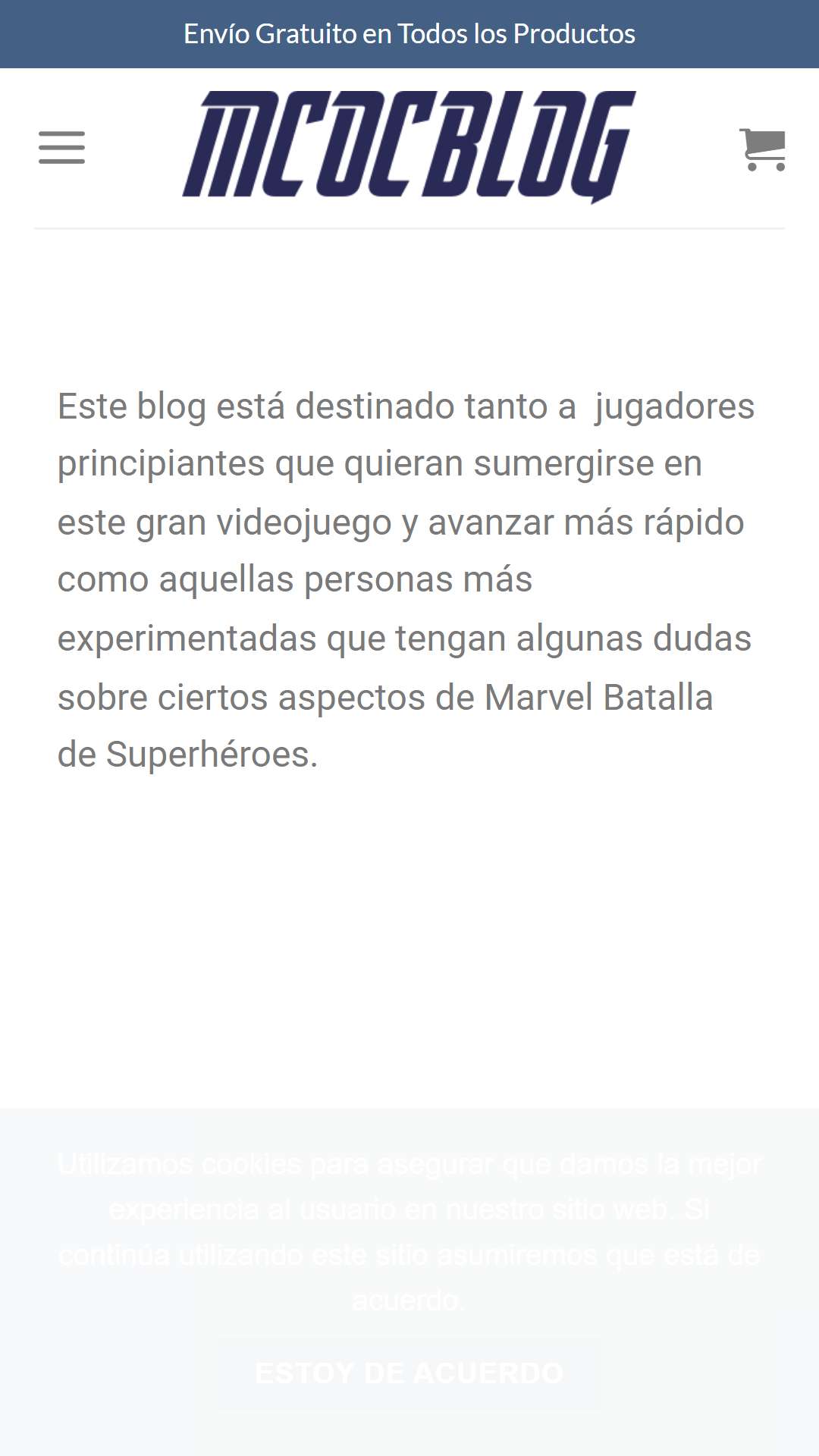Viewport: 819px width, 1456px height.
Task: Accept cookies with Estoy de acuerdo
Action: click(409, 1373)
